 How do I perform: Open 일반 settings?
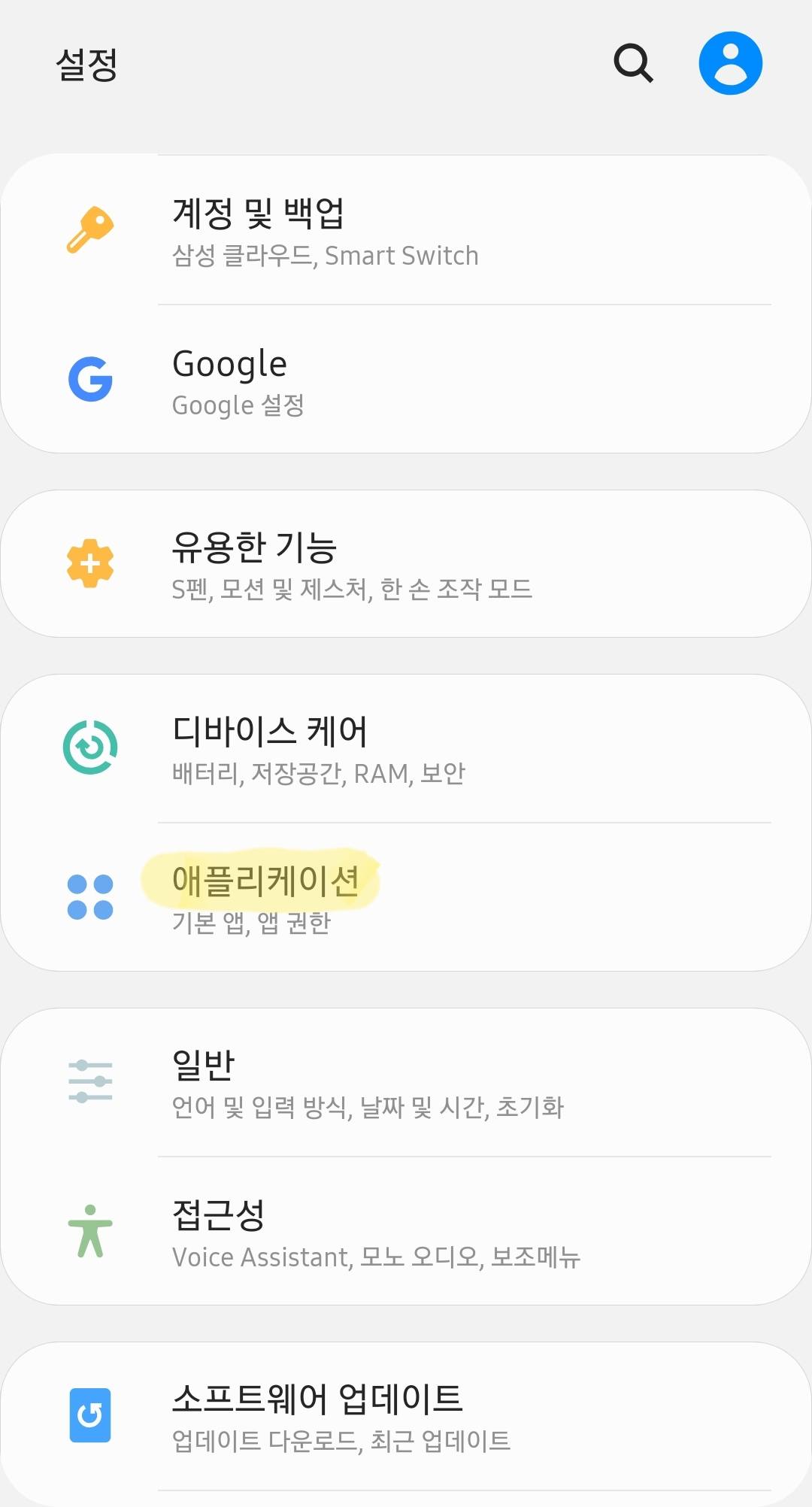406,1083
